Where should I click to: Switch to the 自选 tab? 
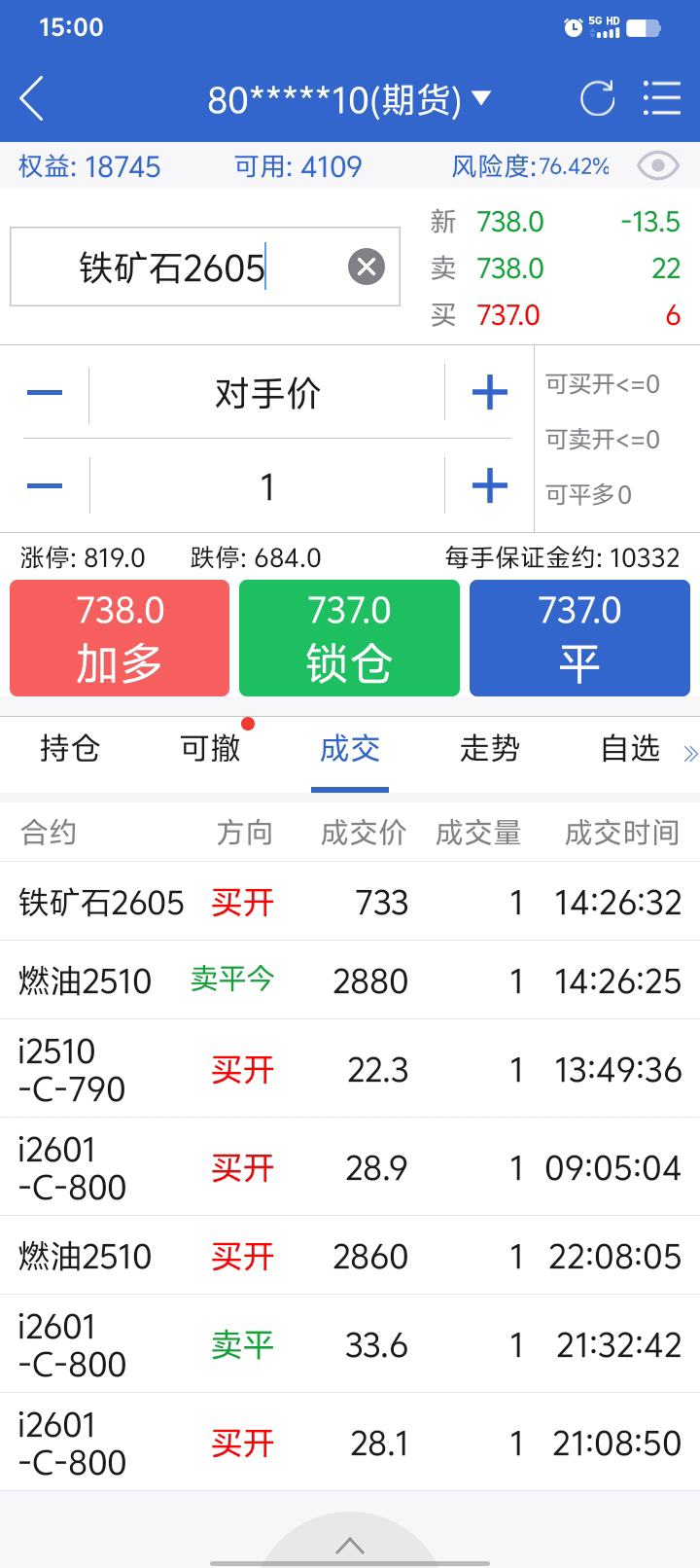[630, 749]
